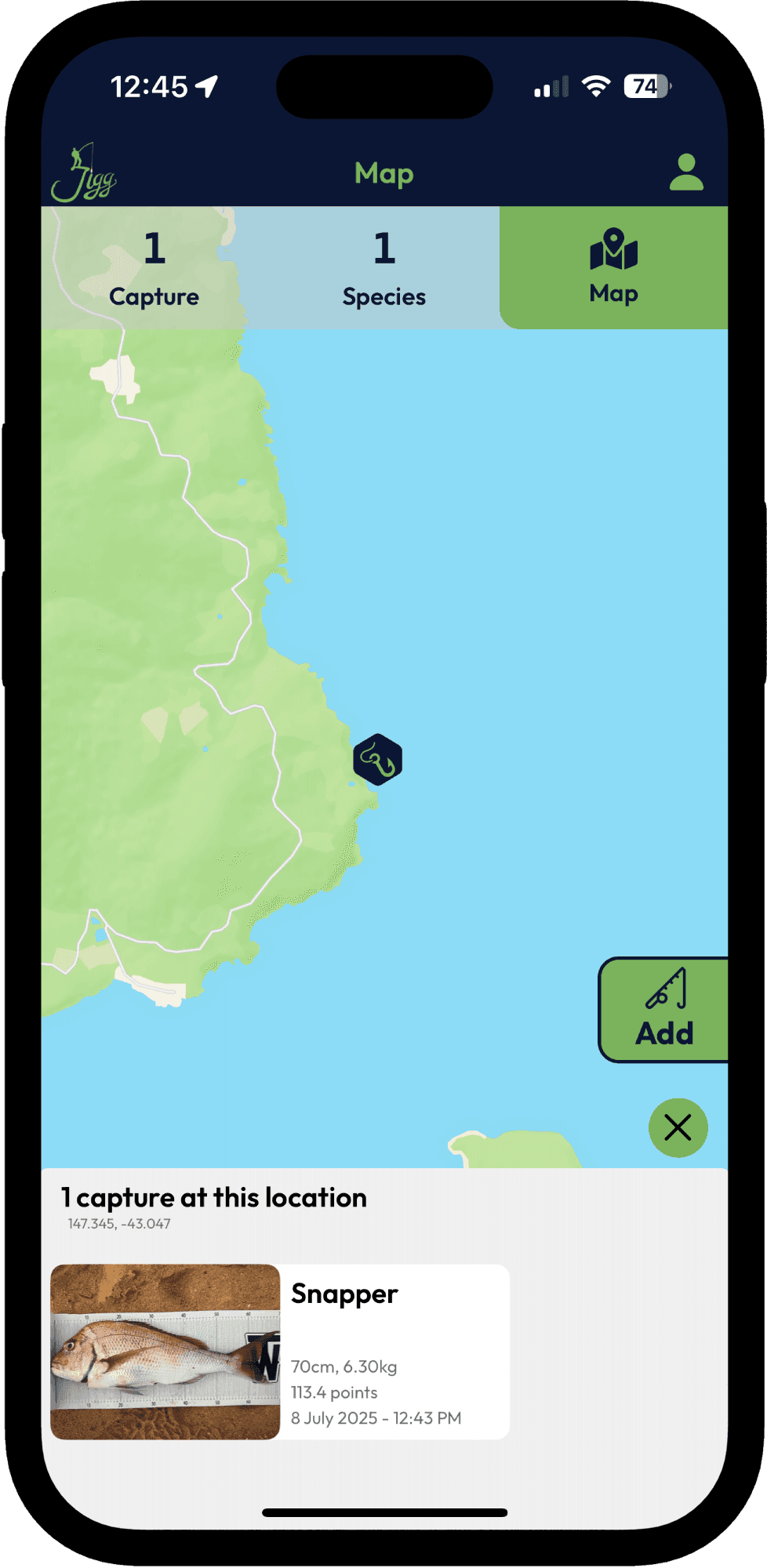Open the Snapper capture card
This screenshot has width=767, height=1568.
[280, 1351]
